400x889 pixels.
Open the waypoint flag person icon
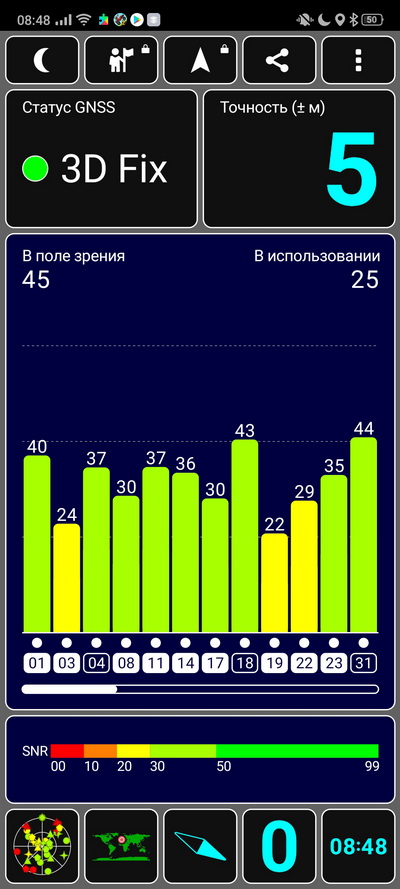pyautogui.click(x=121, y=60)
